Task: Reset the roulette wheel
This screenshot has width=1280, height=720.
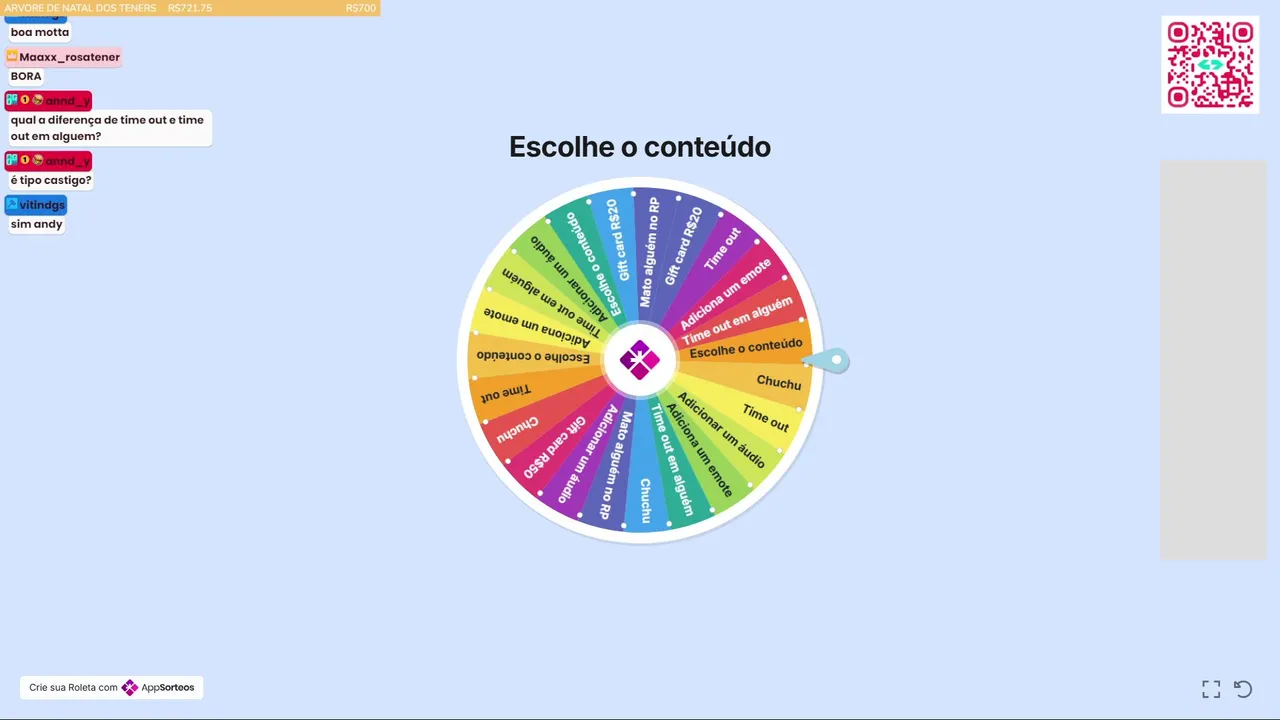Action: [x=1243, y=689]
